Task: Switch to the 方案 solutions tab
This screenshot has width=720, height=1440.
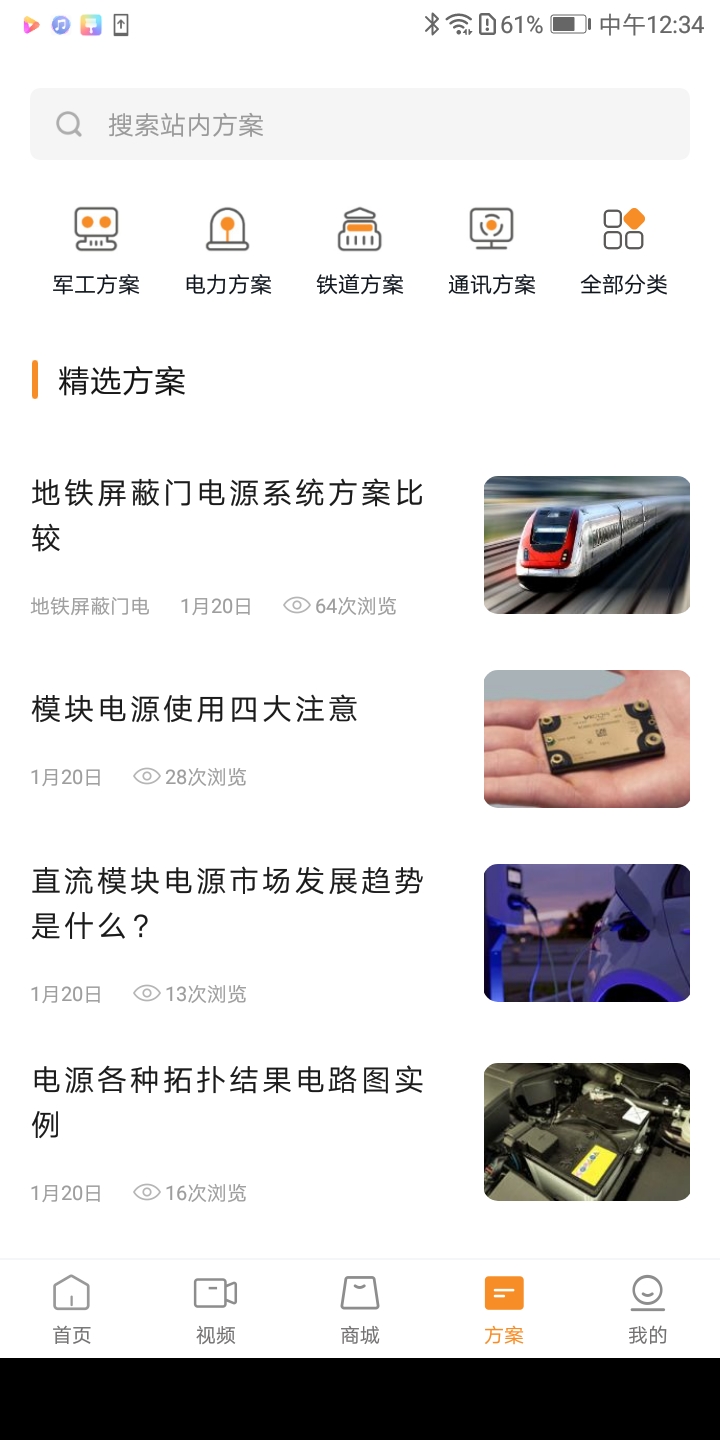Action: pos(503,1305)
